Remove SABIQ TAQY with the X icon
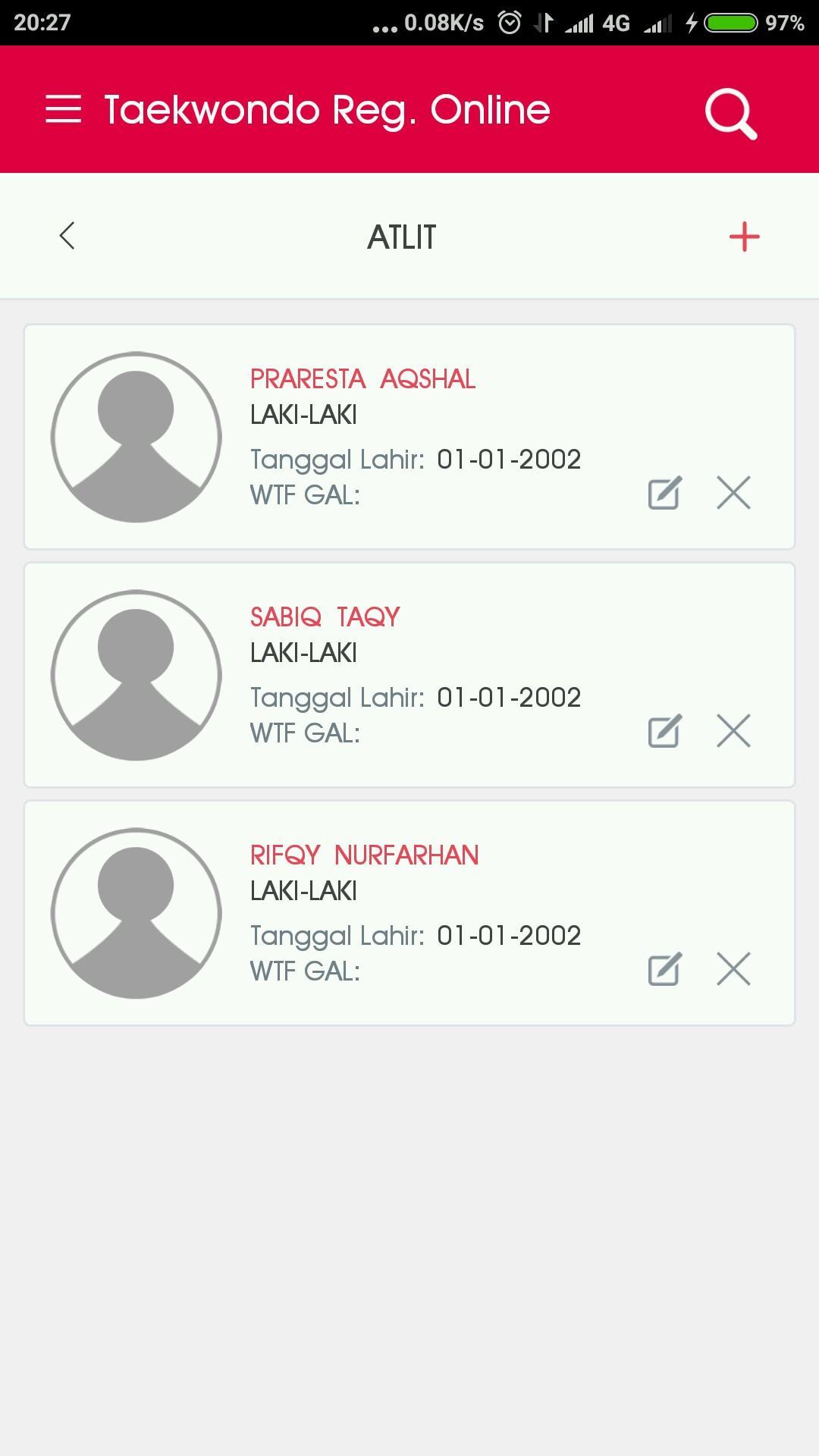The image size is (819, 1456). (x=734, y=730)
